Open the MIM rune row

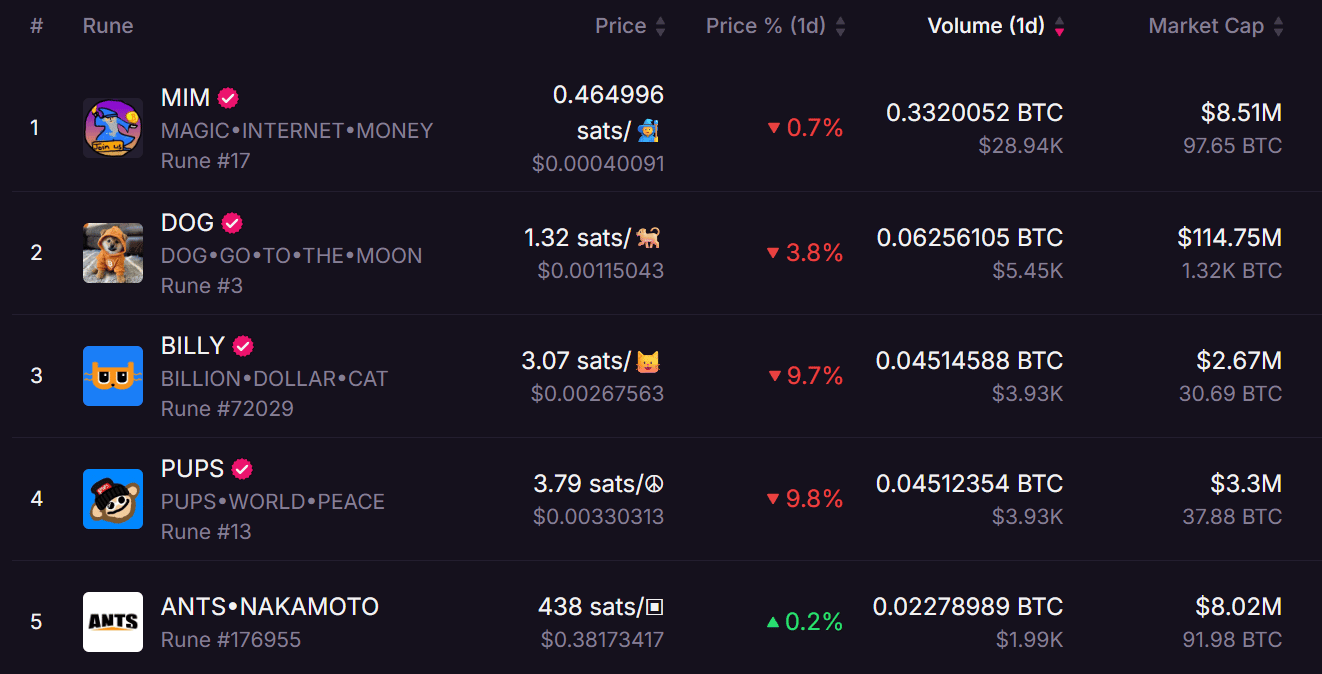[185, 98]
